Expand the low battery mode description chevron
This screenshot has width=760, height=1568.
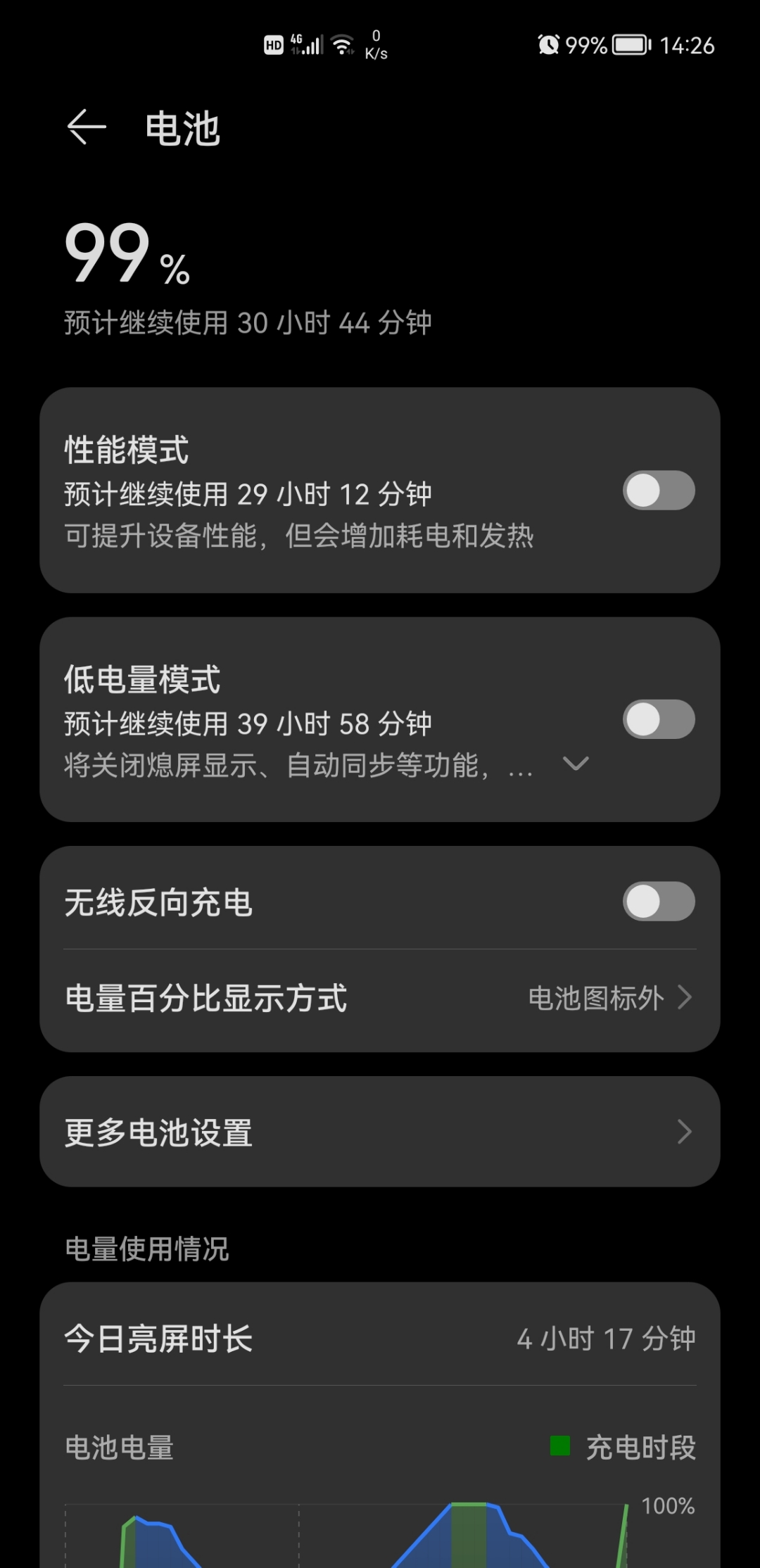pos(575,764)
